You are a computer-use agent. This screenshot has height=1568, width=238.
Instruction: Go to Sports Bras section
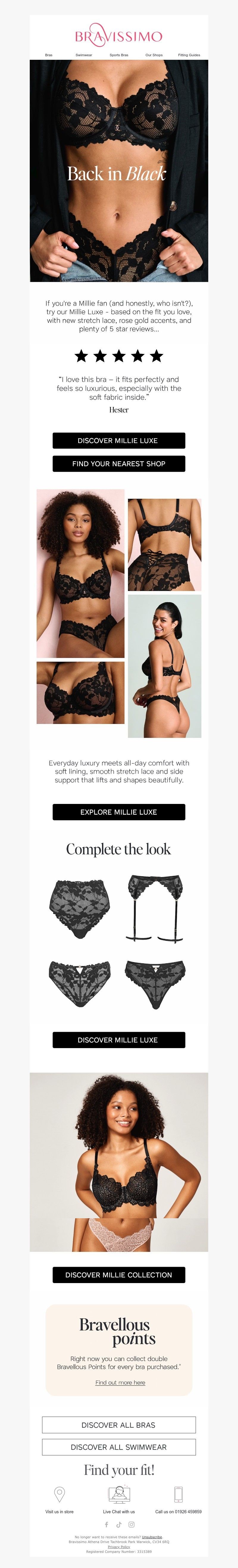(119, 55)
